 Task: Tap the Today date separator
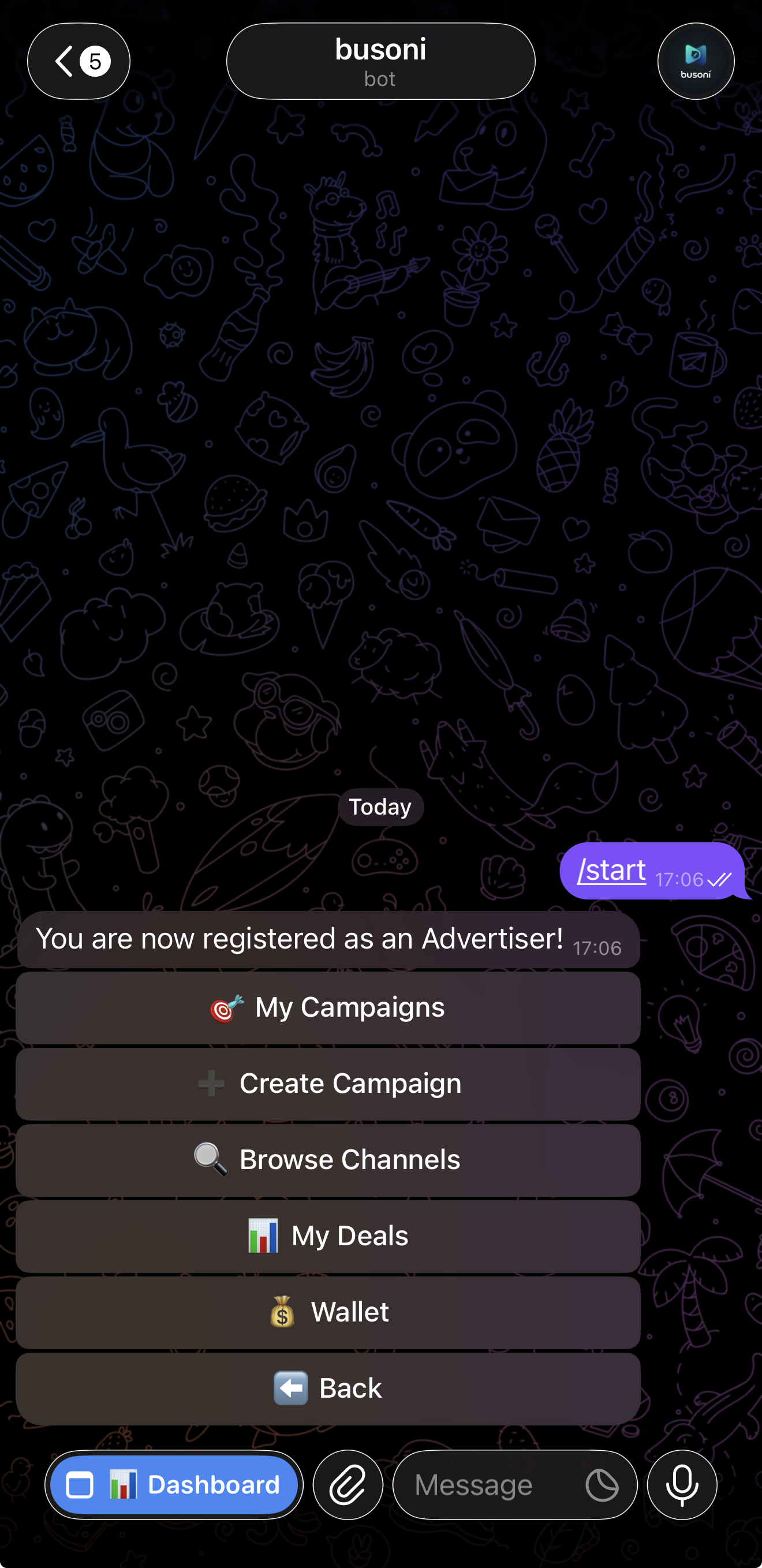coord(380,807)
